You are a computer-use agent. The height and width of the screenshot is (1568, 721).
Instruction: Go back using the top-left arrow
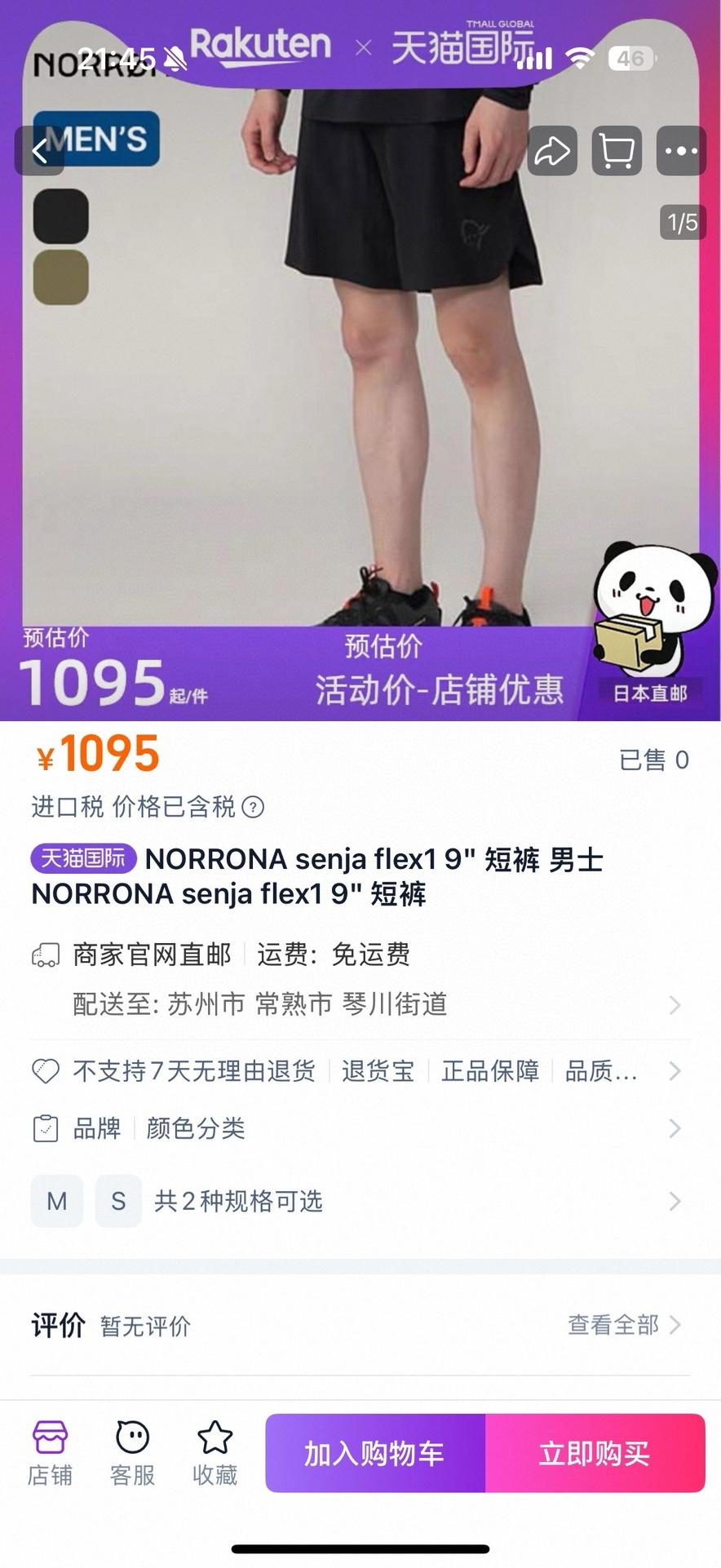(39, 151)
